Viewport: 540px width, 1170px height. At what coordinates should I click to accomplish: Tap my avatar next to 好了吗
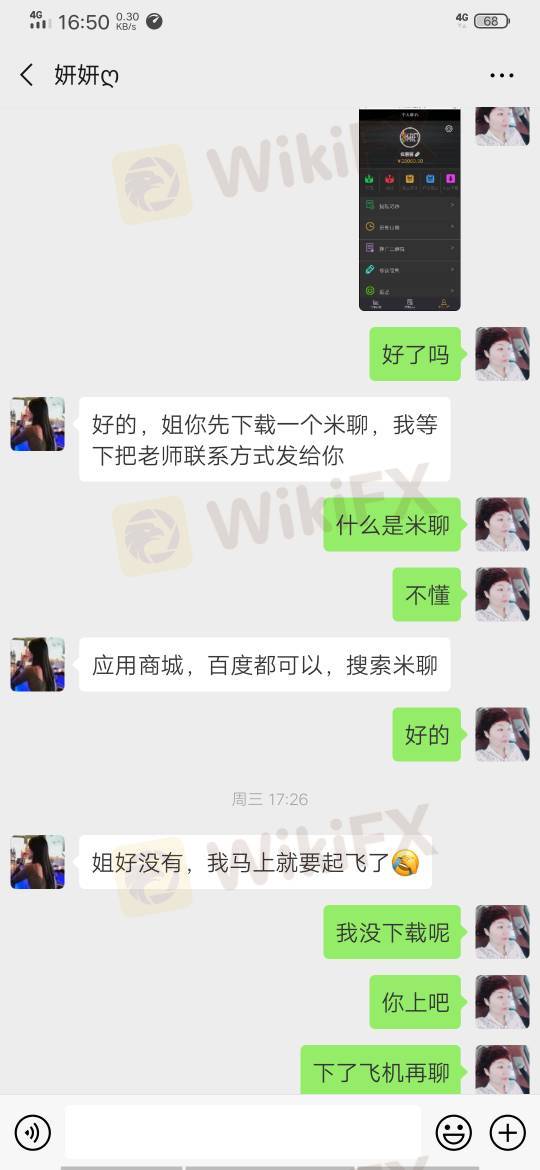pos(503,354)
